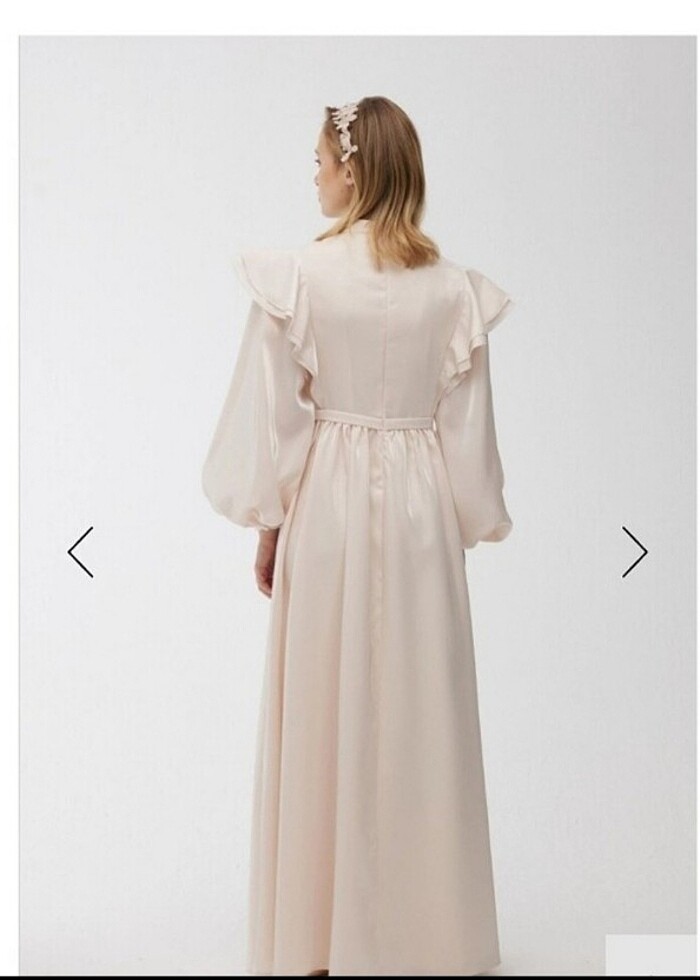Show the previous product photo

(x=80, y=552)
